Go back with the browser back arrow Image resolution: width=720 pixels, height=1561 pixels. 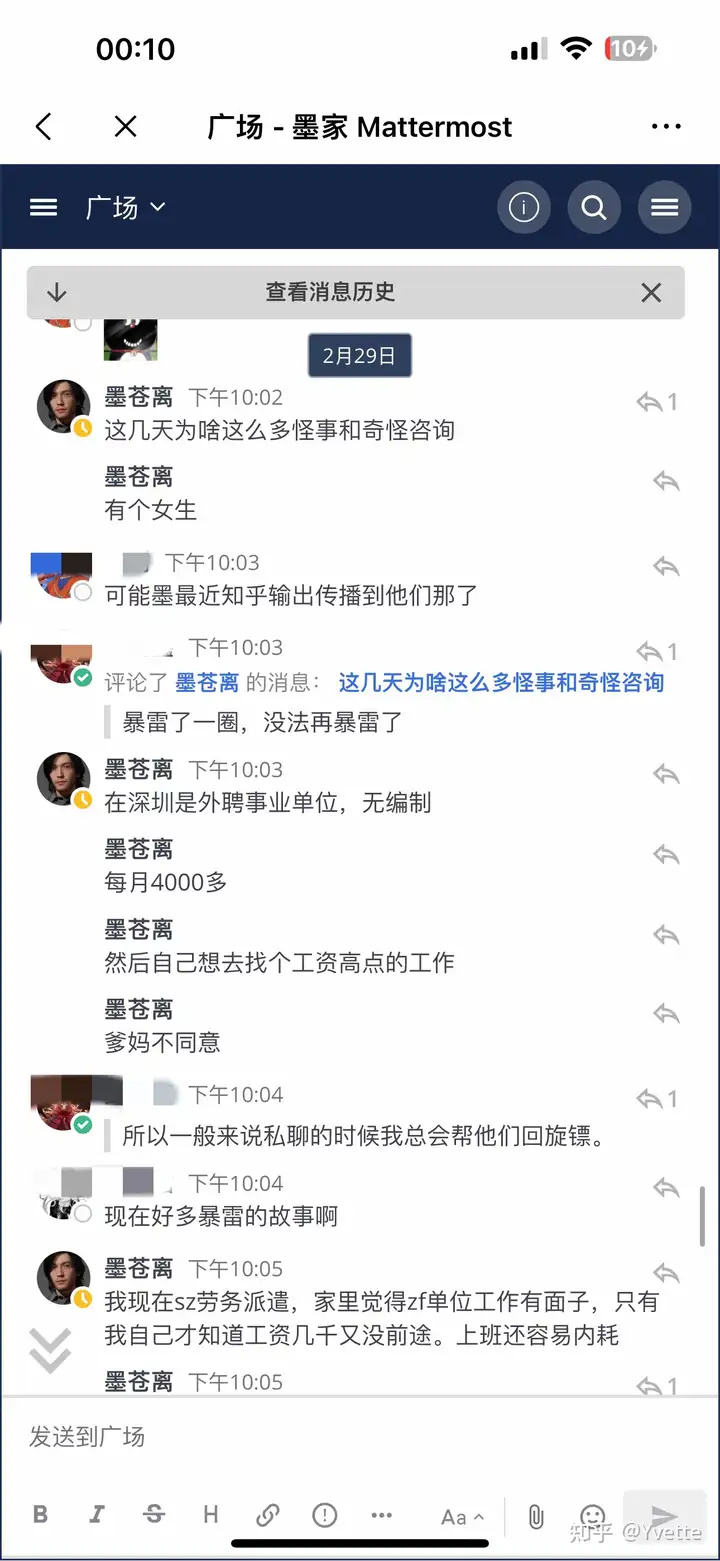42,127
